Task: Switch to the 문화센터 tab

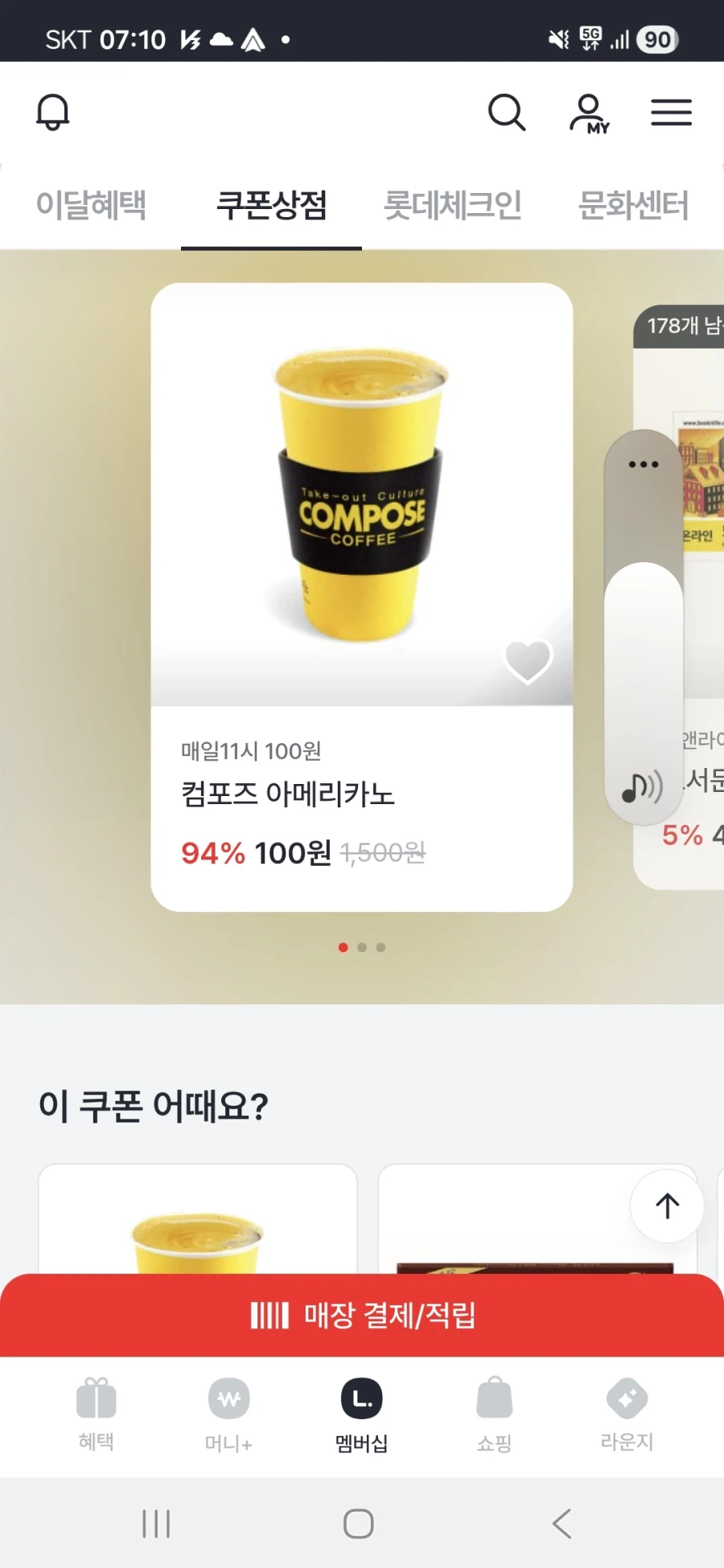Action: tap(633, 206)
